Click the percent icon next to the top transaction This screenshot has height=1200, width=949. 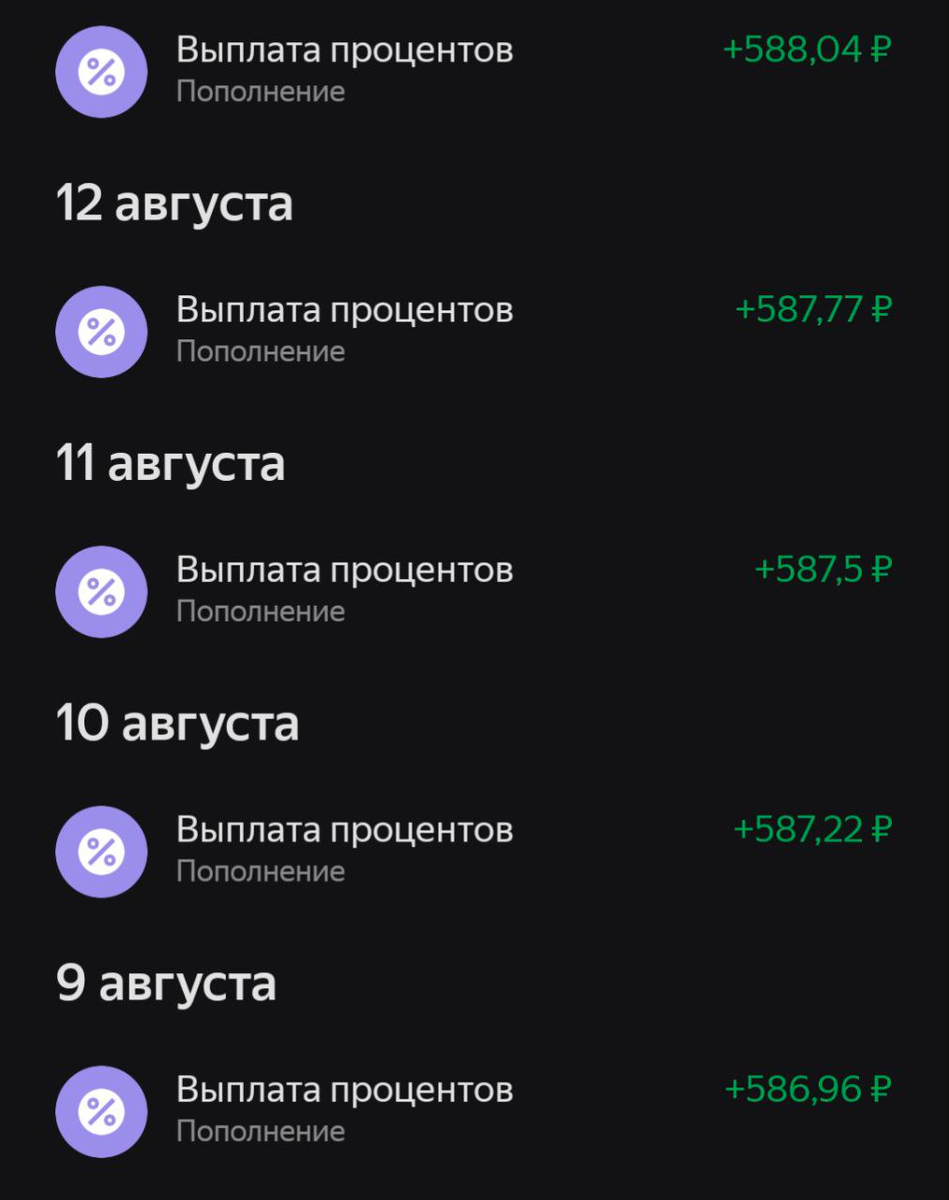(x=102, y=71)
